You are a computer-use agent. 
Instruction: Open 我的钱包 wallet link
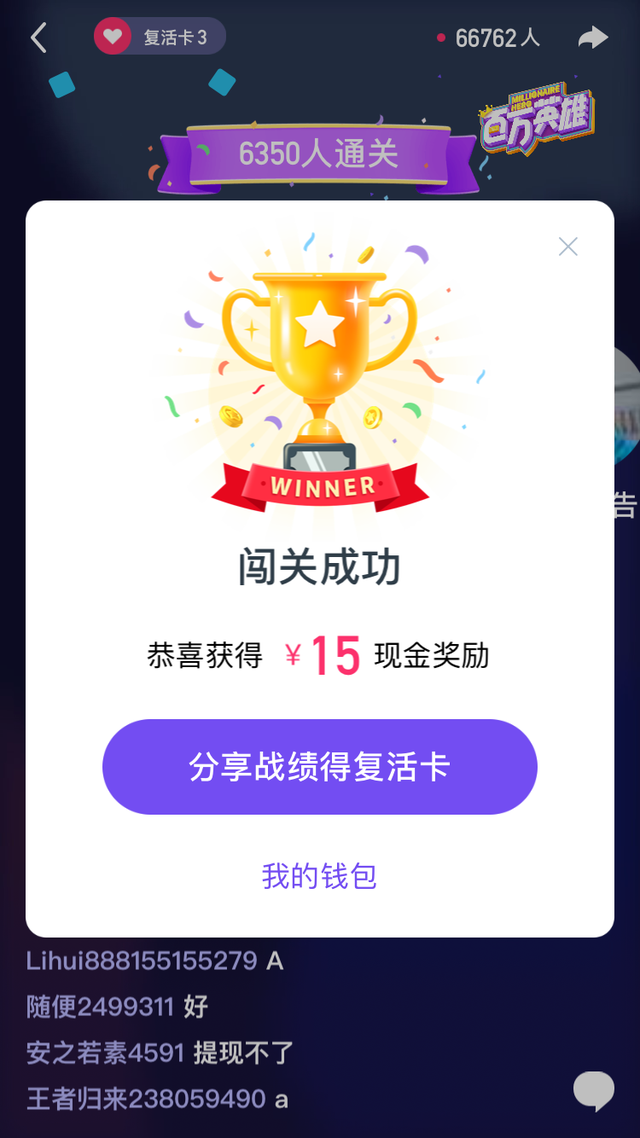[319, 876]
